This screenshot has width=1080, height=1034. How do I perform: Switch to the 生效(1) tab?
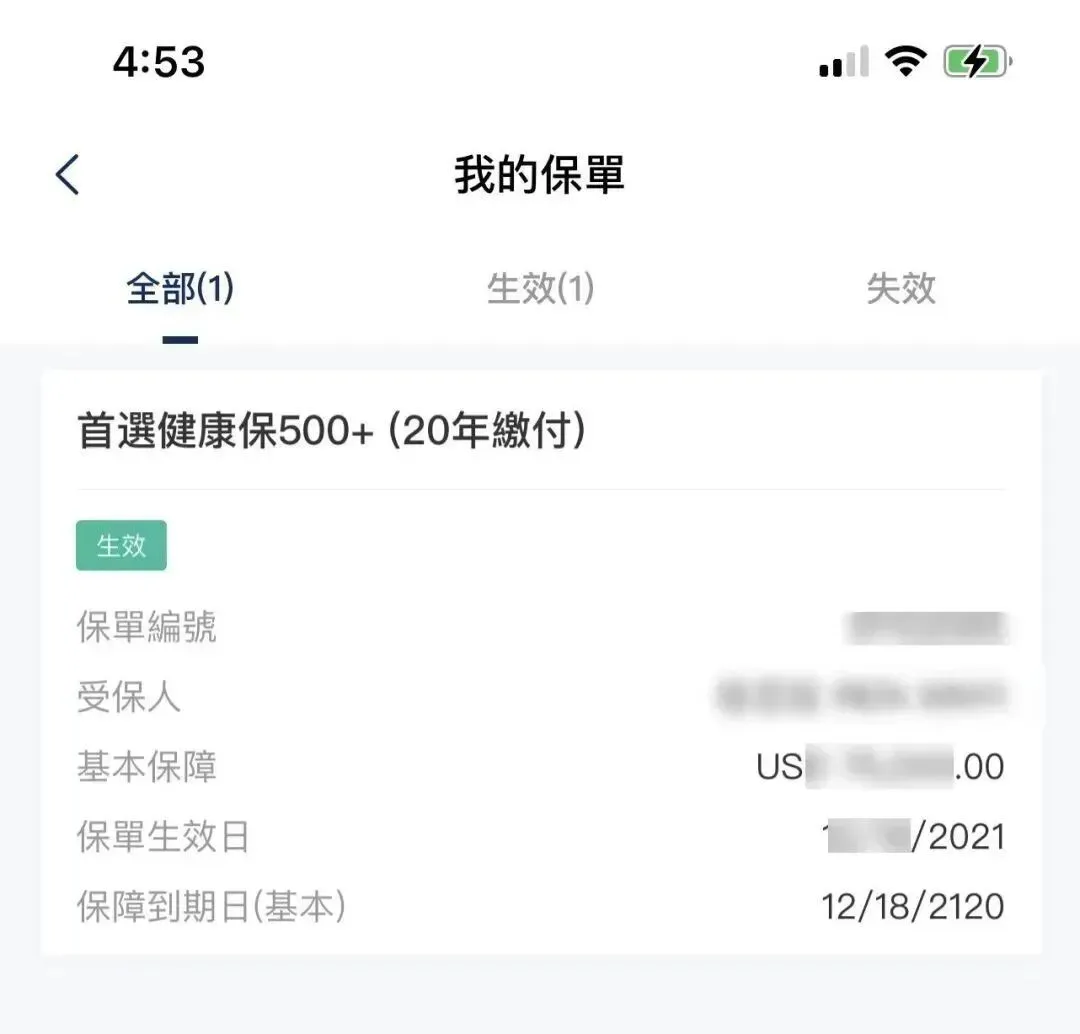(541, 288)
